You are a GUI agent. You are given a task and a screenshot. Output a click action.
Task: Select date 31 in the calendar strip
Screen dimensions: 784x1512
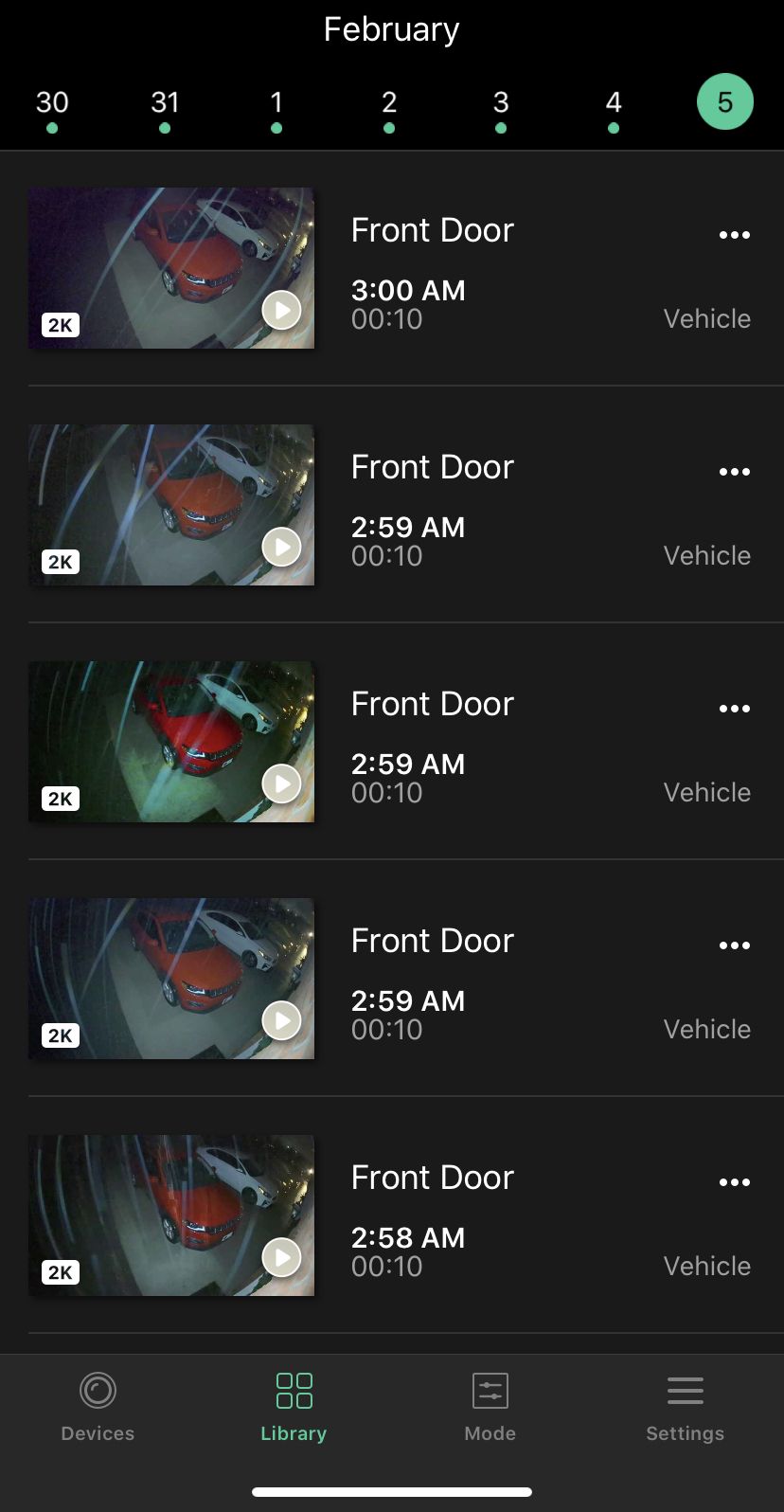pyautogui.click(x=165, y=103)
